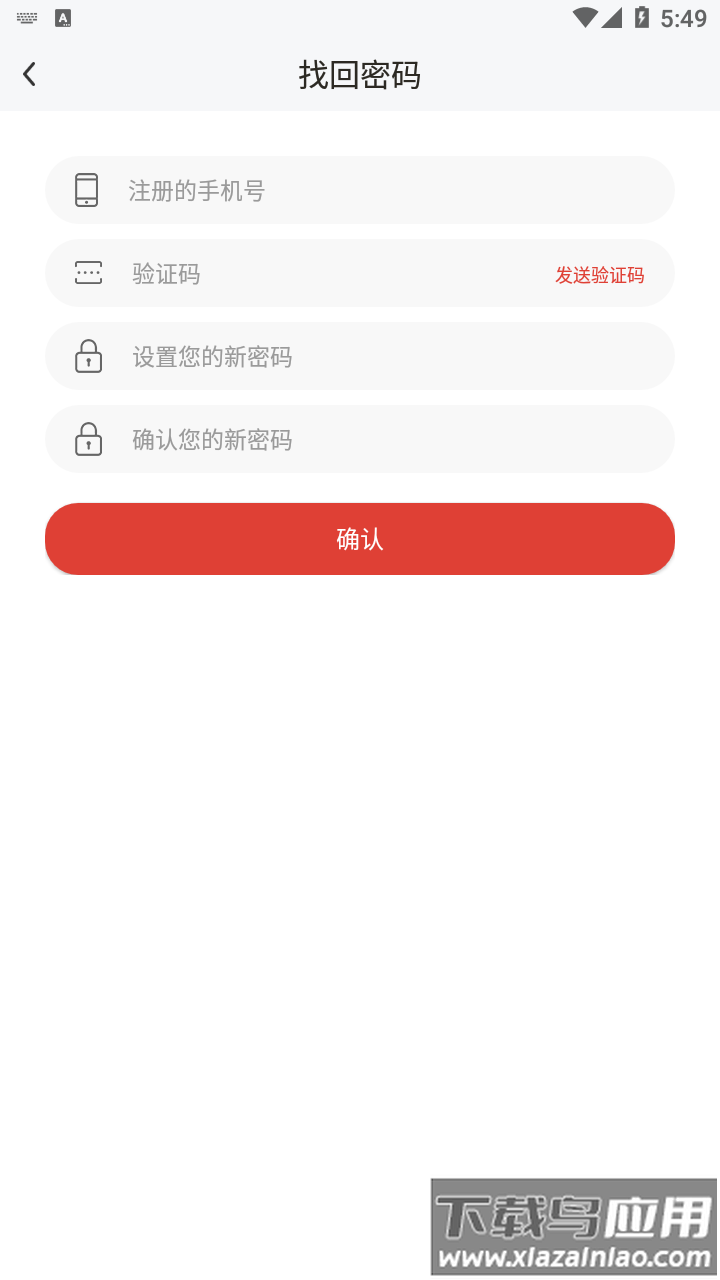
Task: Click the verification code keypad icon
Action: pos(88,272)
